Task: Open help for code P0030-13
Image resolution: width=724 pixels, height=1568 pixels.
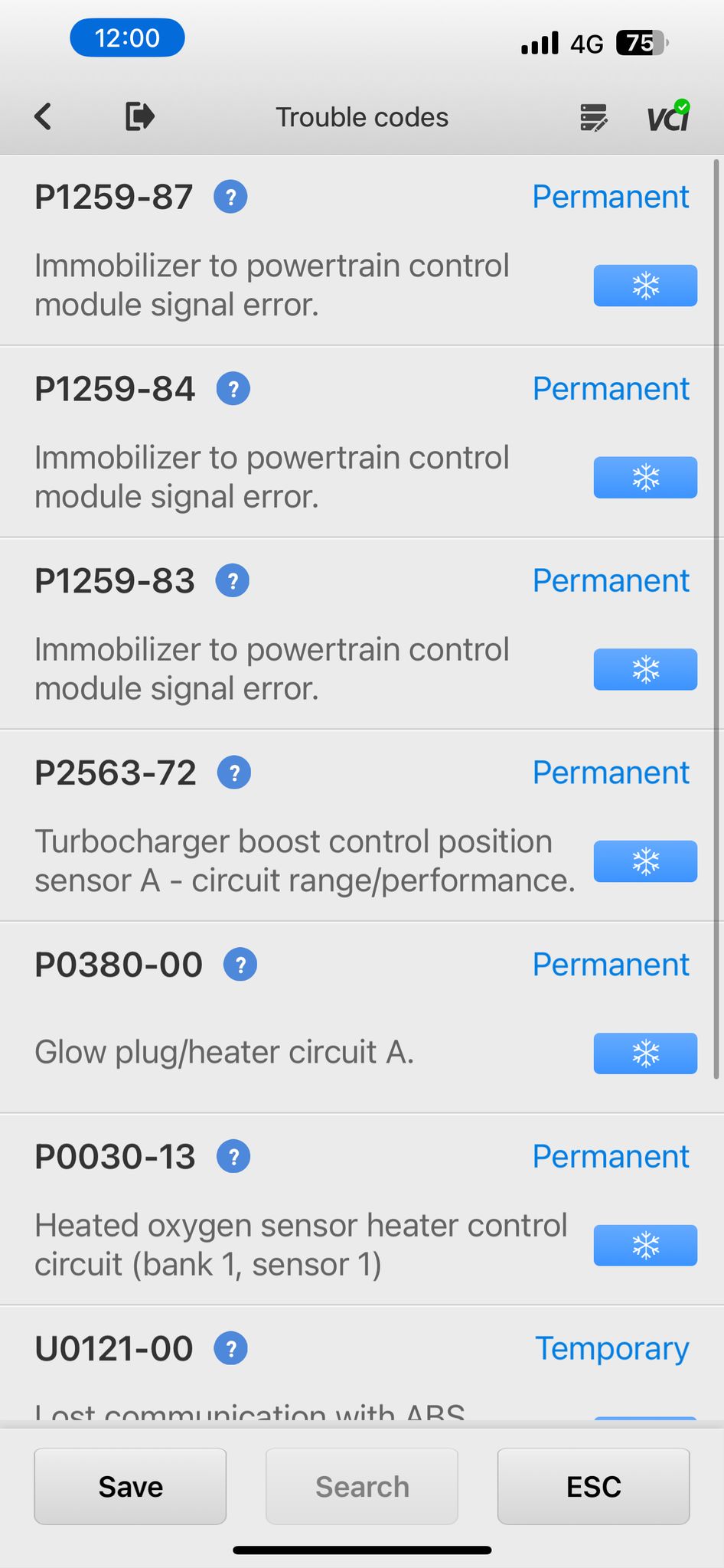Action: [234, 1157]
